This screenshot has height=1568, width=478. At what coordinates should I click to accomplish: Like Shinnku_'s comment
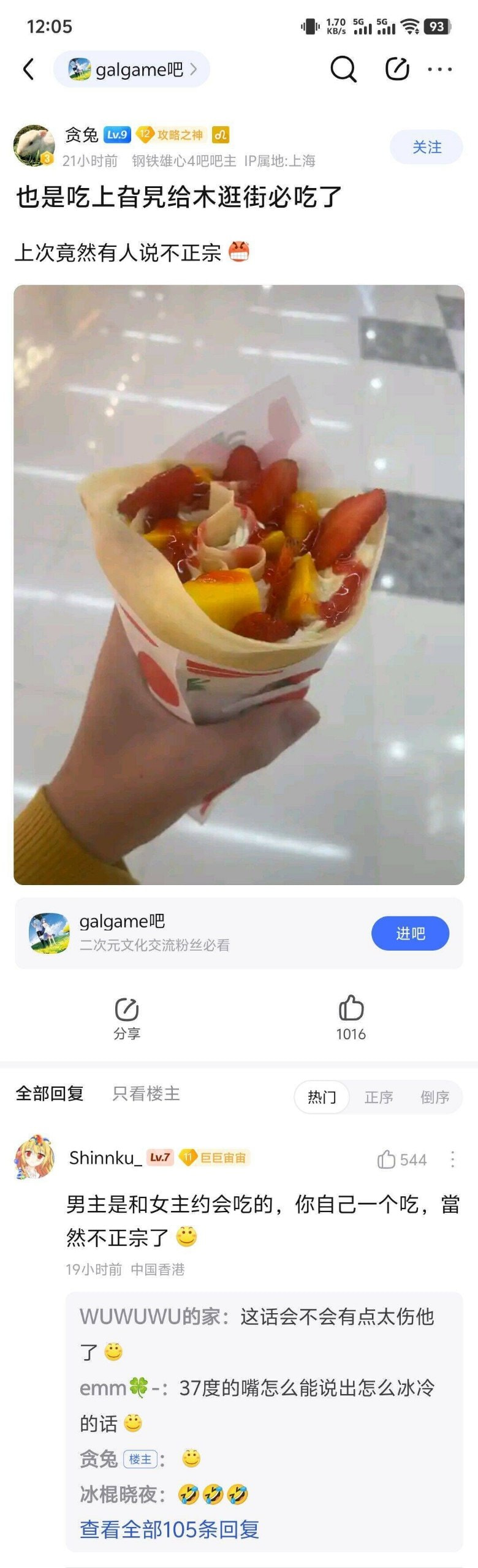(401, 1159)
